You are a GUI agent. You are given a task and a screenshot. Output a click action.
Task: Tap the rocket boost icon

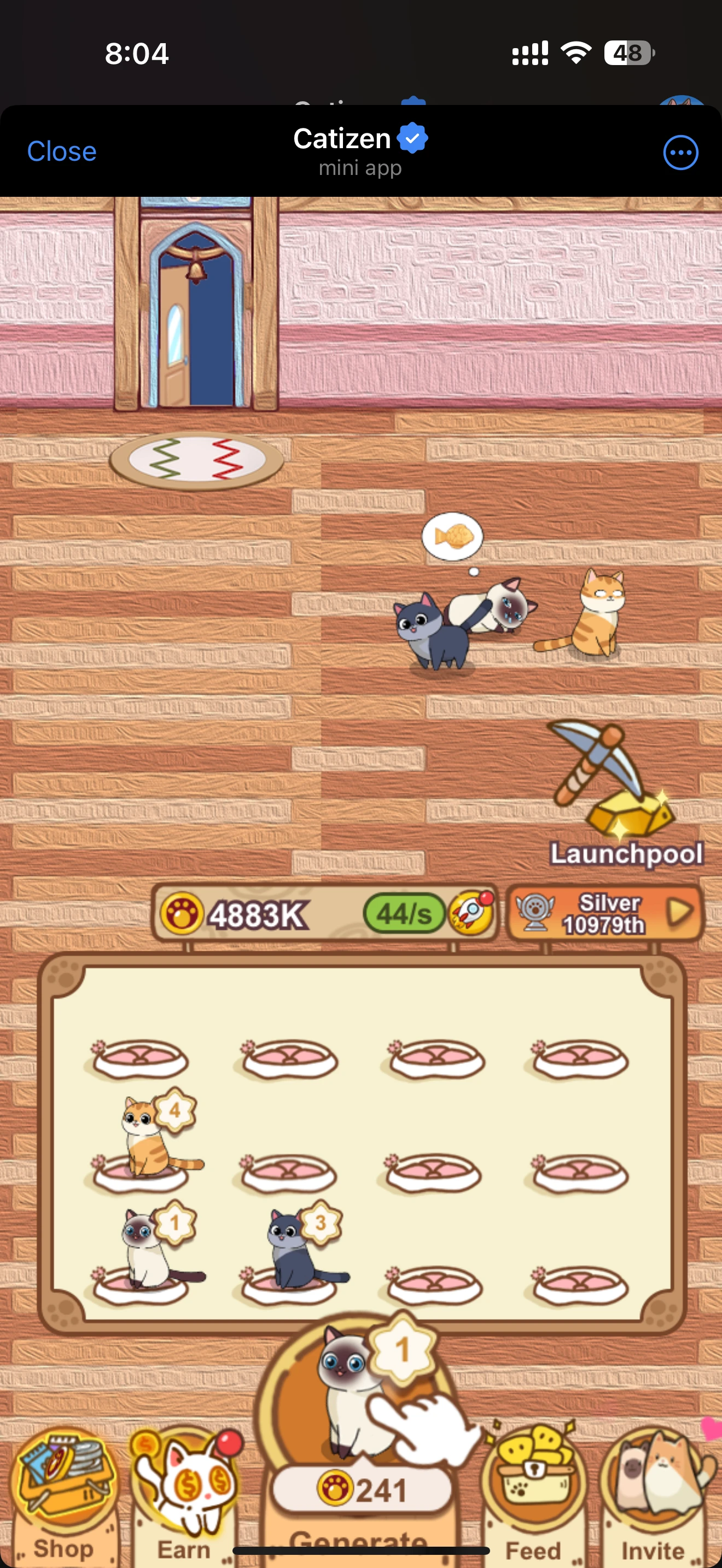click(470, 913)
